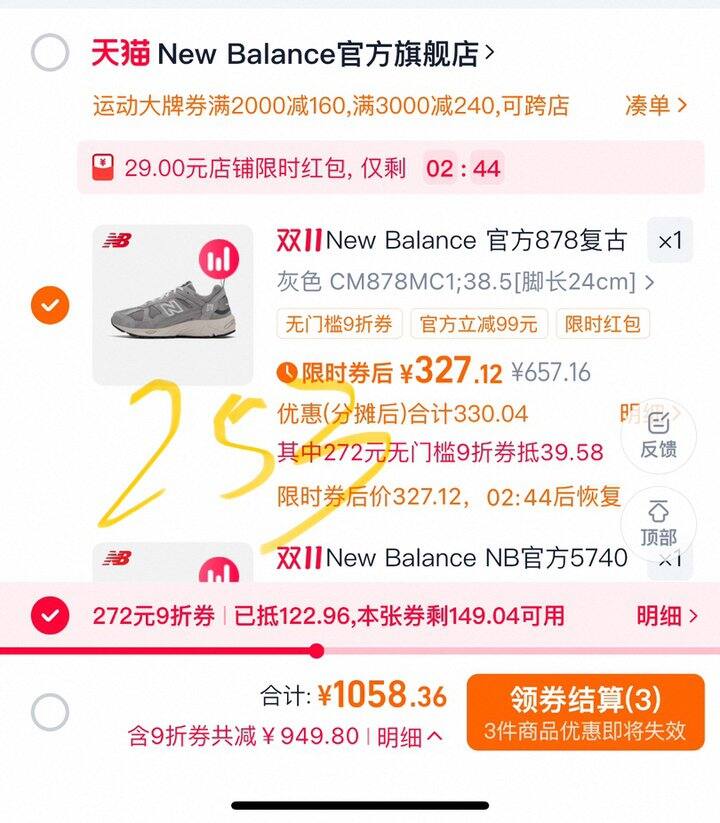Open the 反馈 feedback button
This screenshot has height=823, width=720.
pyautogui.click(x=658, y=435)
